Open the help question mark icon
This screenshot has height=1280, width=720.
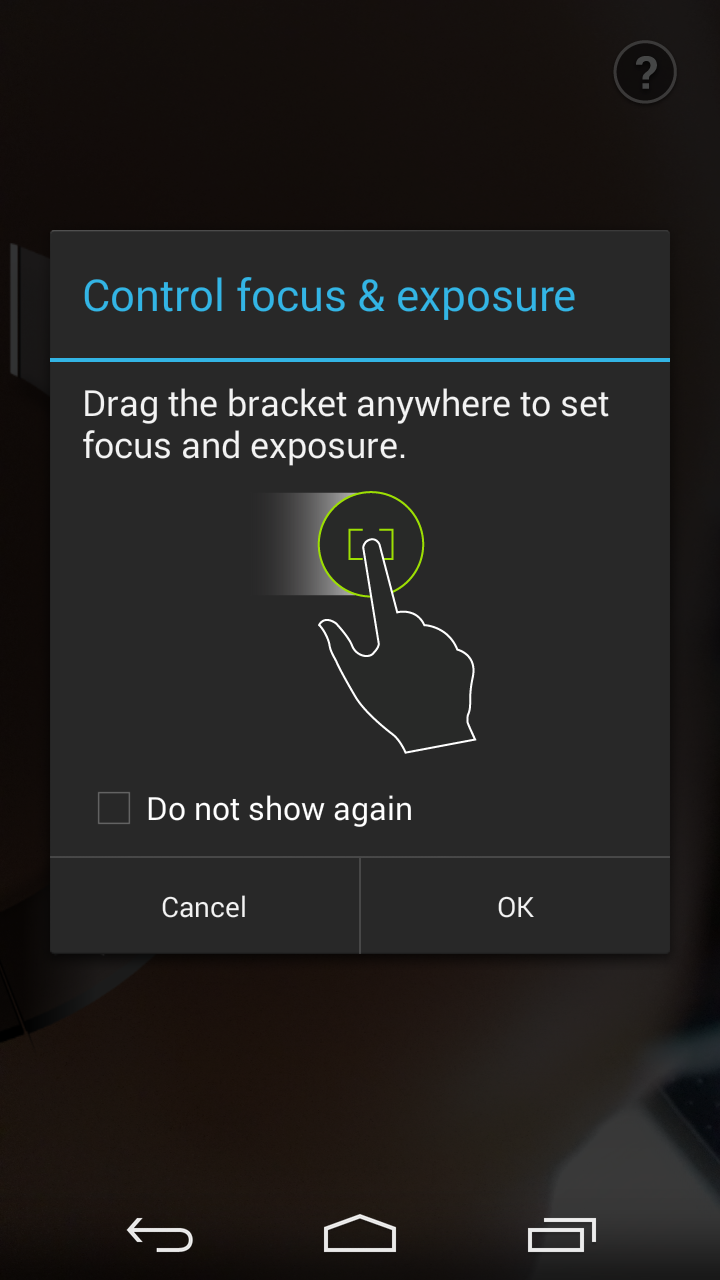click(645, 72)
